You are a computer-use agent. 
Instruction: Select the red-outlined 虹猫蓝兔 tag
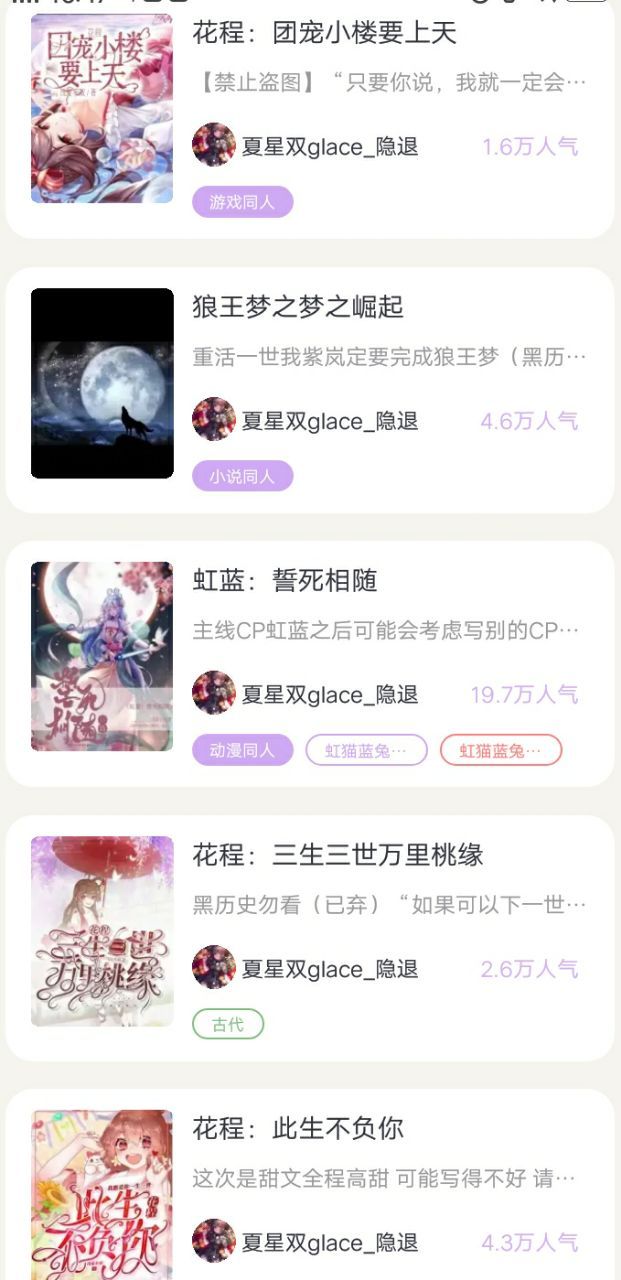[x=501, y=750]
